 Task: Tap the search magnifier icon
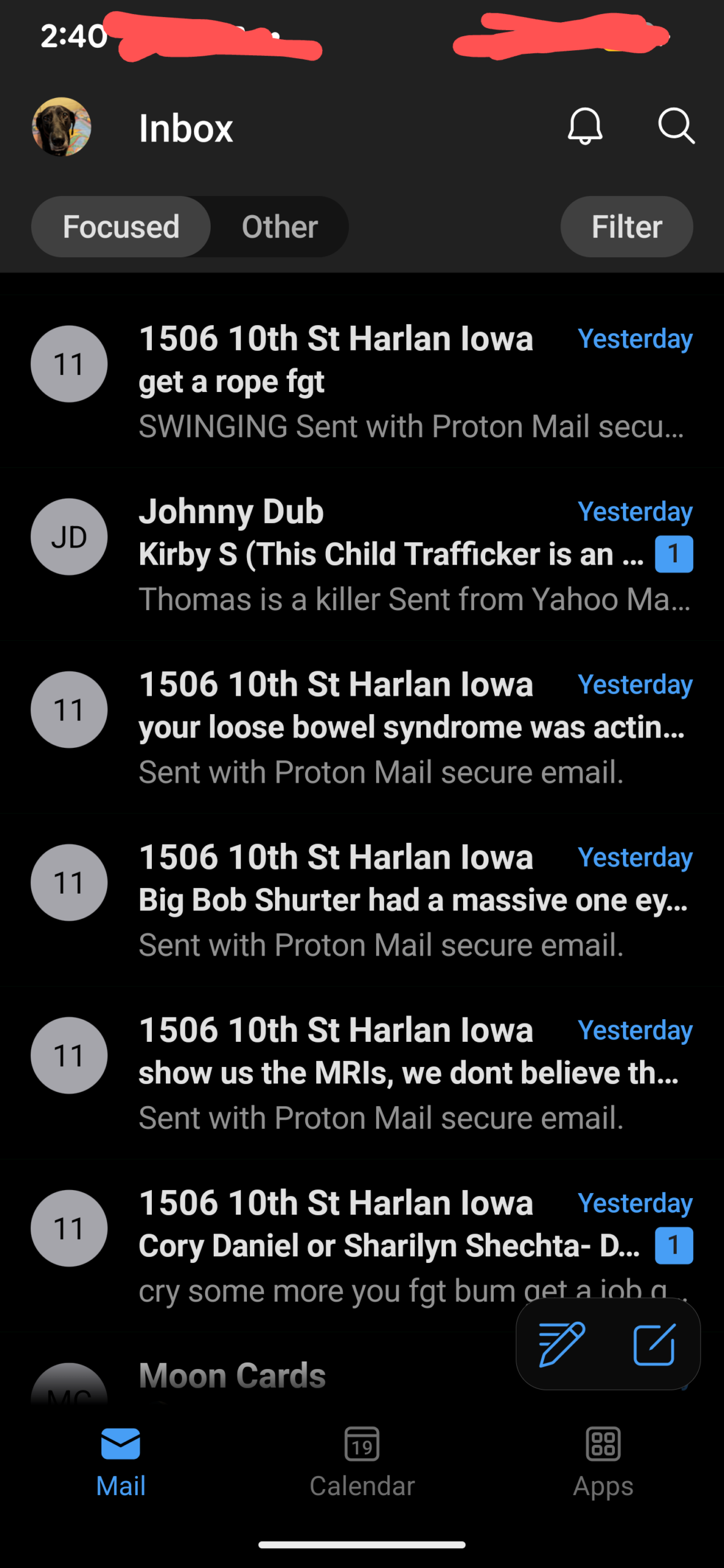point(676,126)
